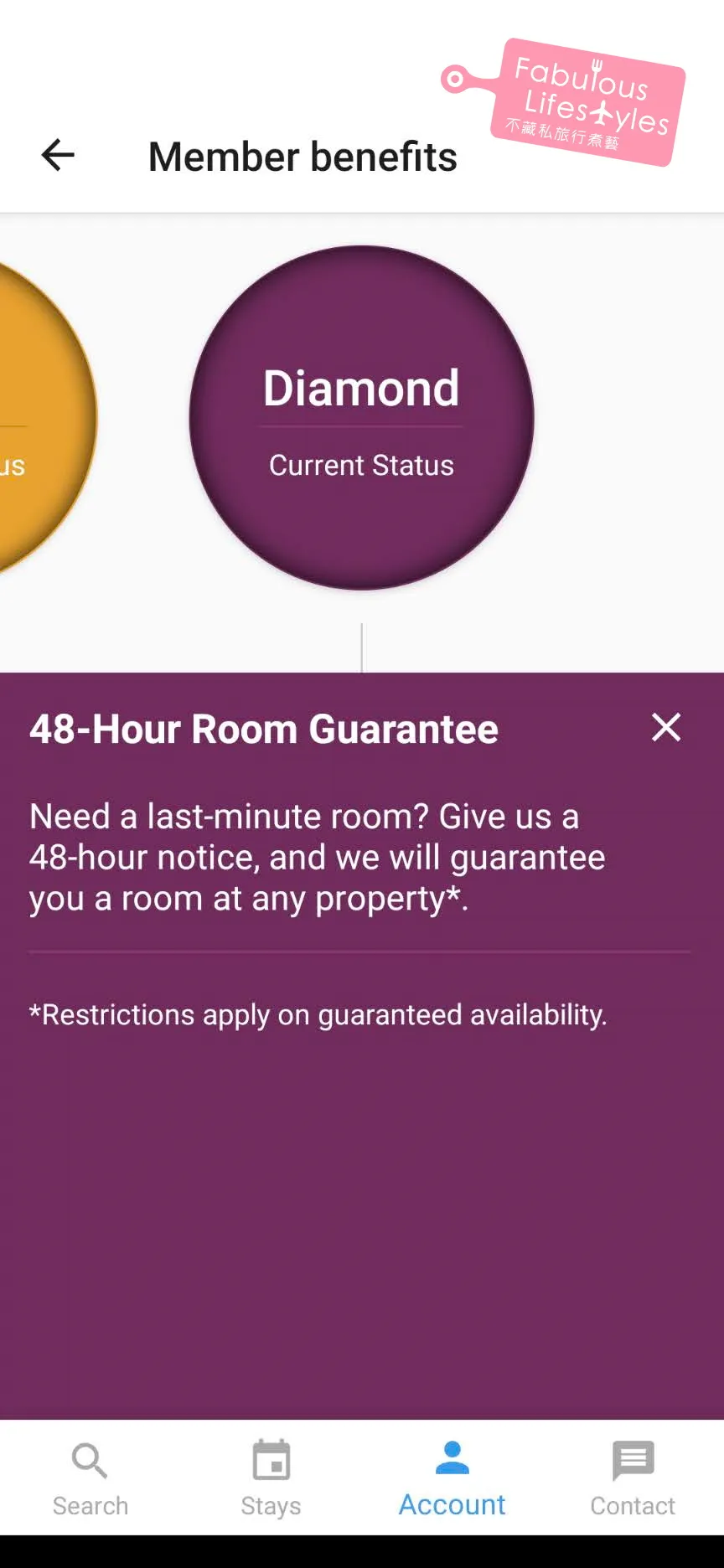
Task: Expand the 48-Hour Room Guarantee benefit
Action: point(263,728)
